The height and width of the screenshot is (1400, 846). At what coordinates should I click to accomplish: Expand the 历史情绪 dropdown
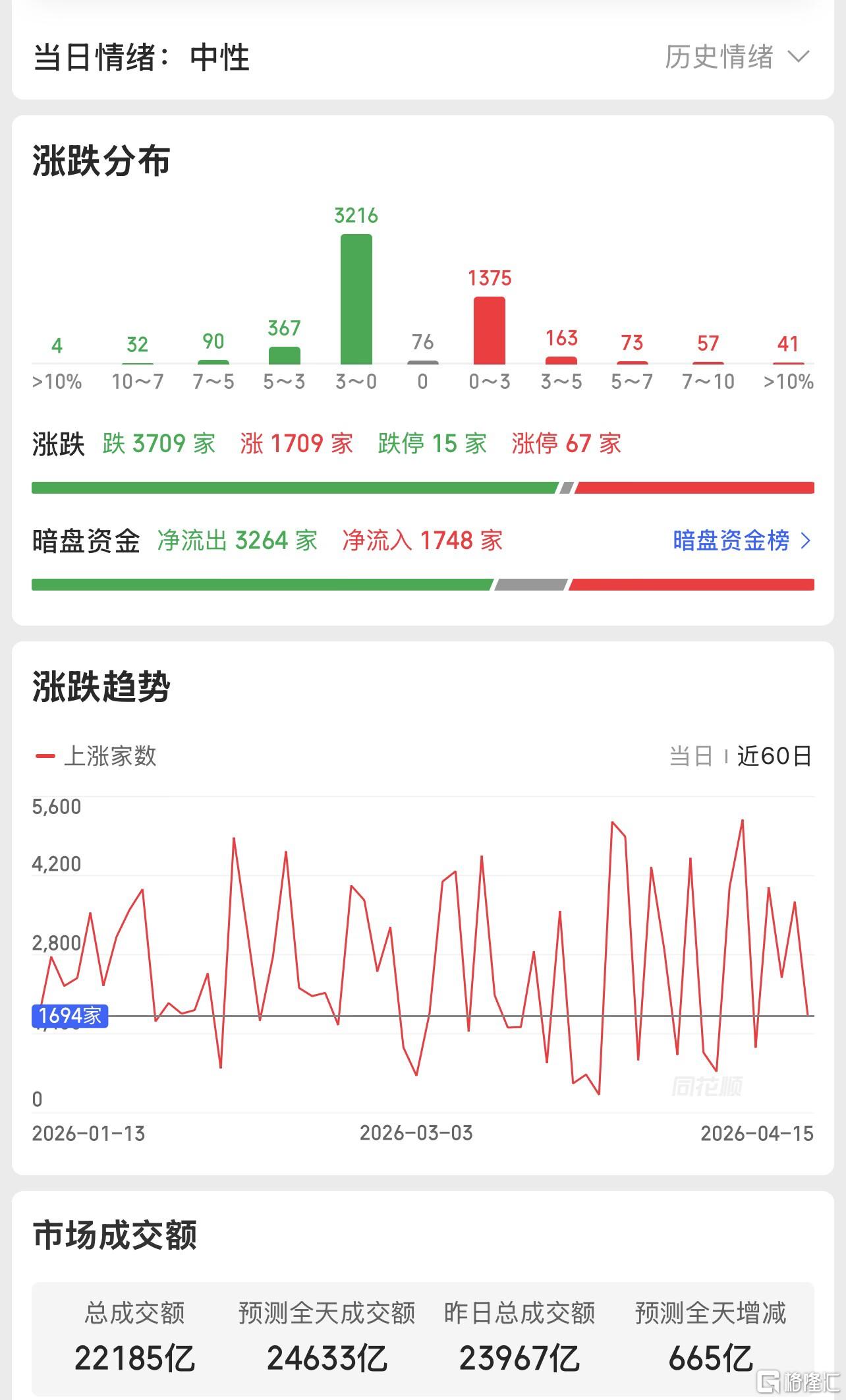coord(737,57)
